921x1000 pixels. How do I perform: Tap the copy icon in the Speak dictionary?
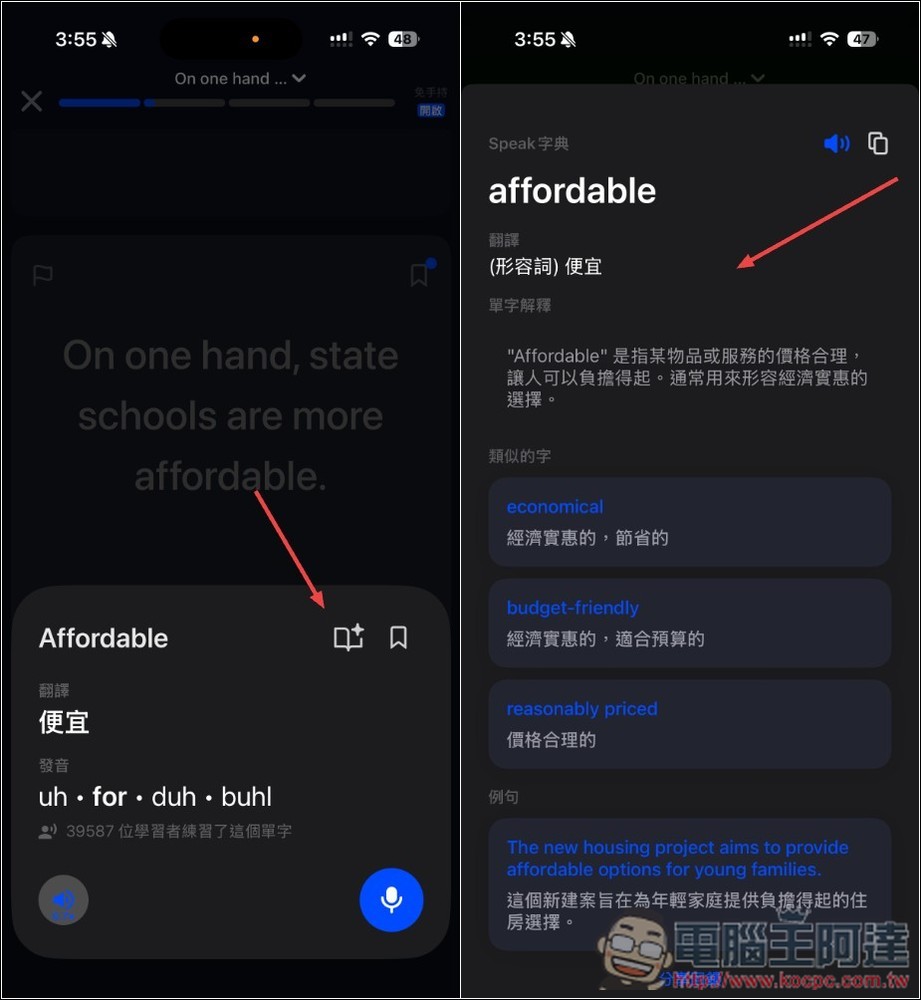[x=877, y=143]
